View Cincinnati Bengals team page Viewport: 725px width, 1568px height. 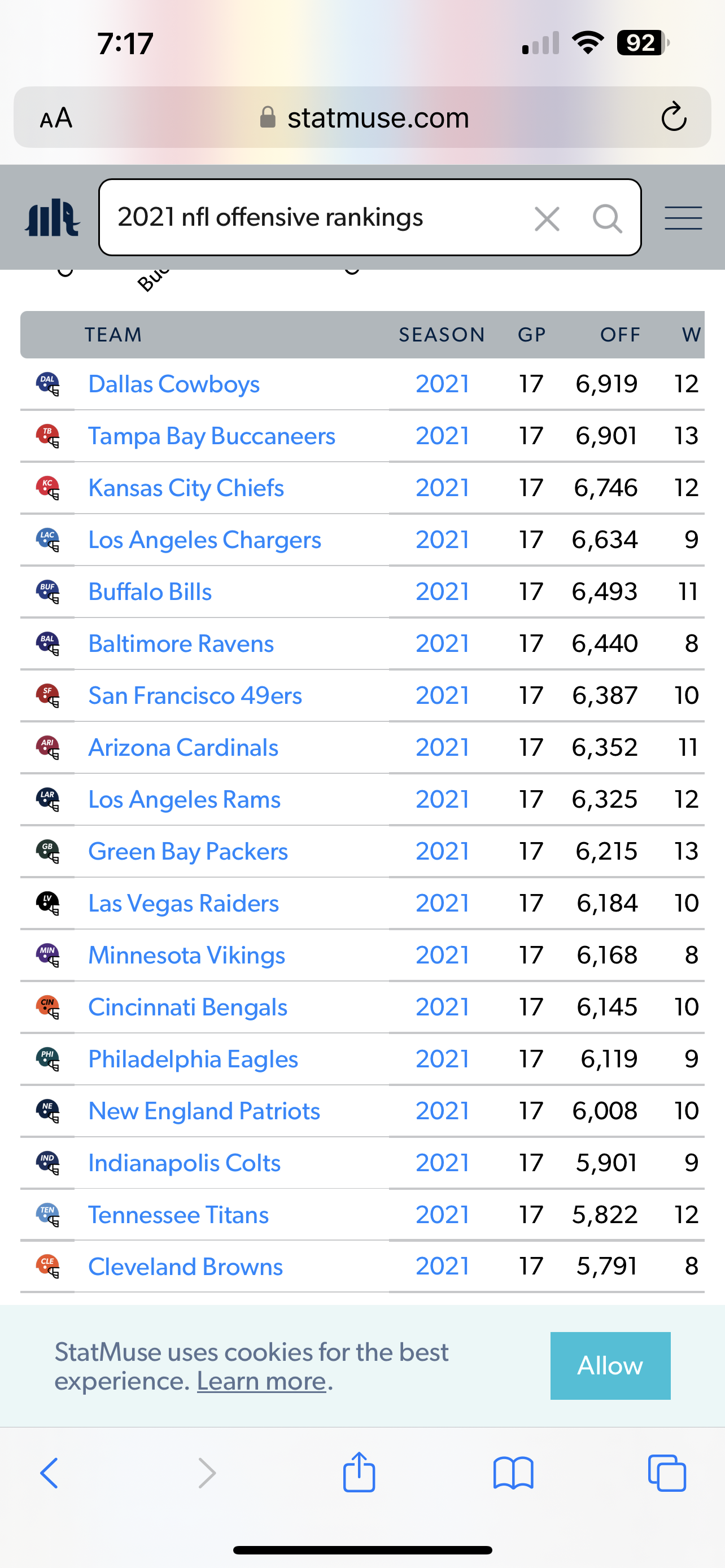pos(187,1007)
